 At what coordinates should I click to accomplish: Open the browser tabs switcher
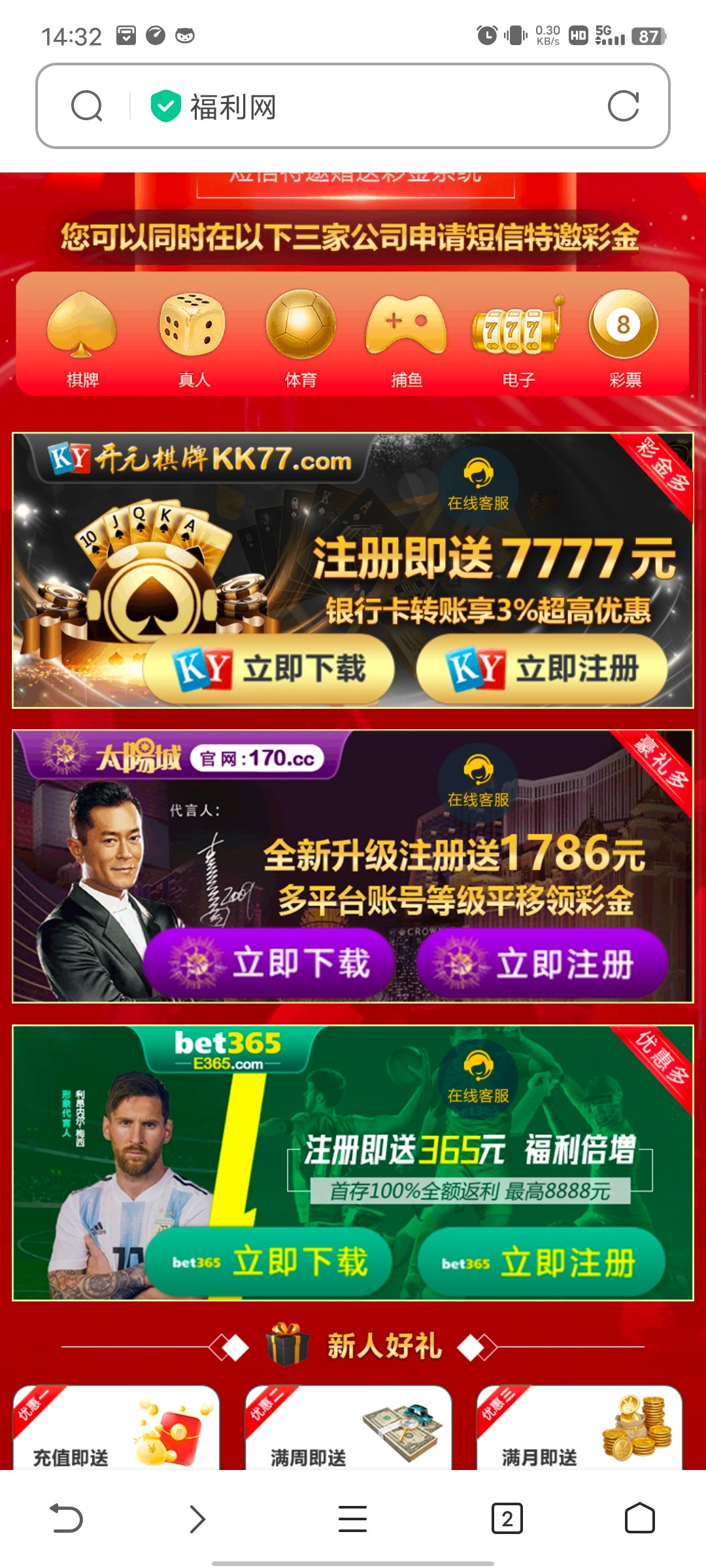tap(507, 1518)
